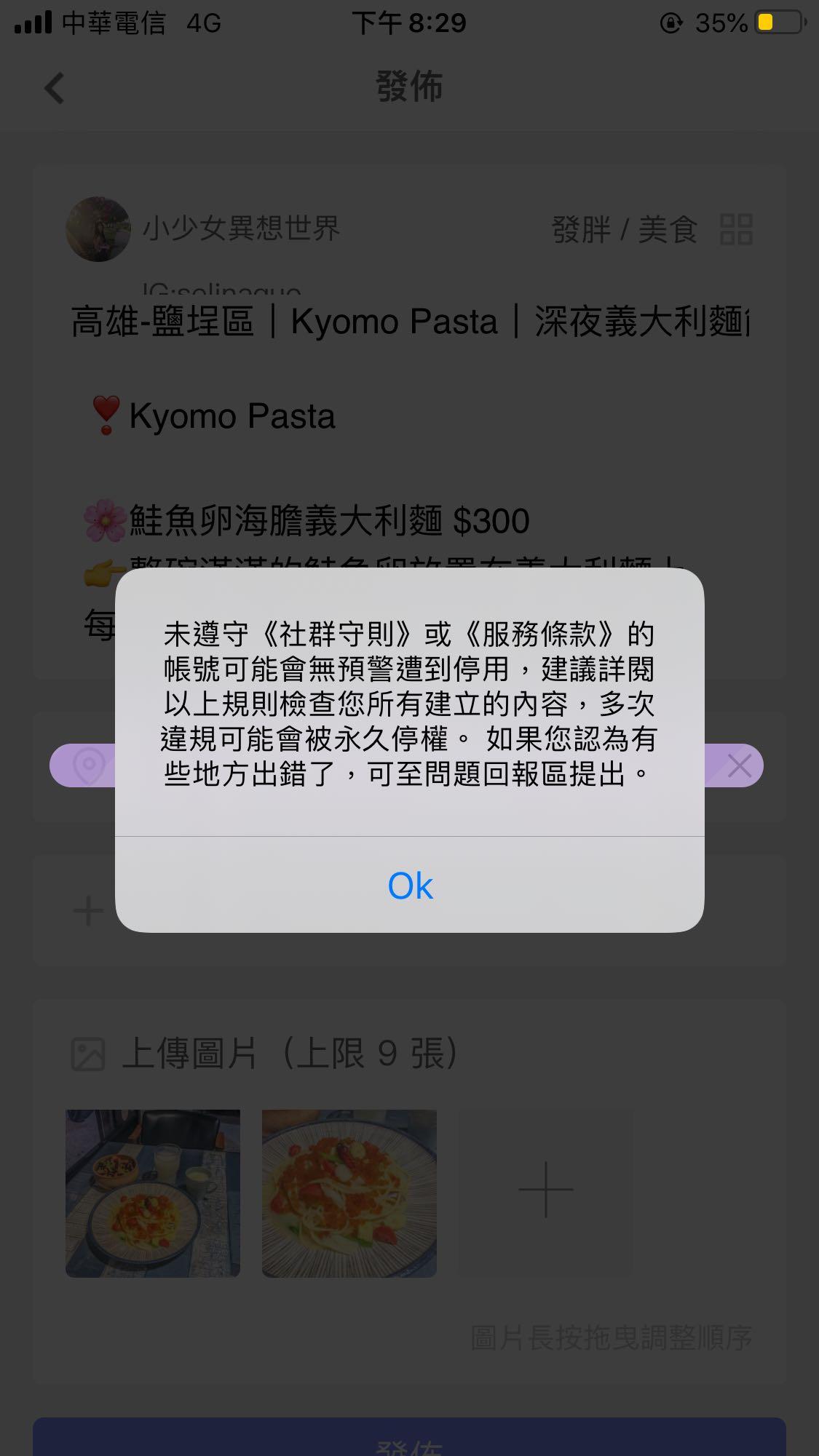Open the first uploaded table photo

(x=153, y=1193)
